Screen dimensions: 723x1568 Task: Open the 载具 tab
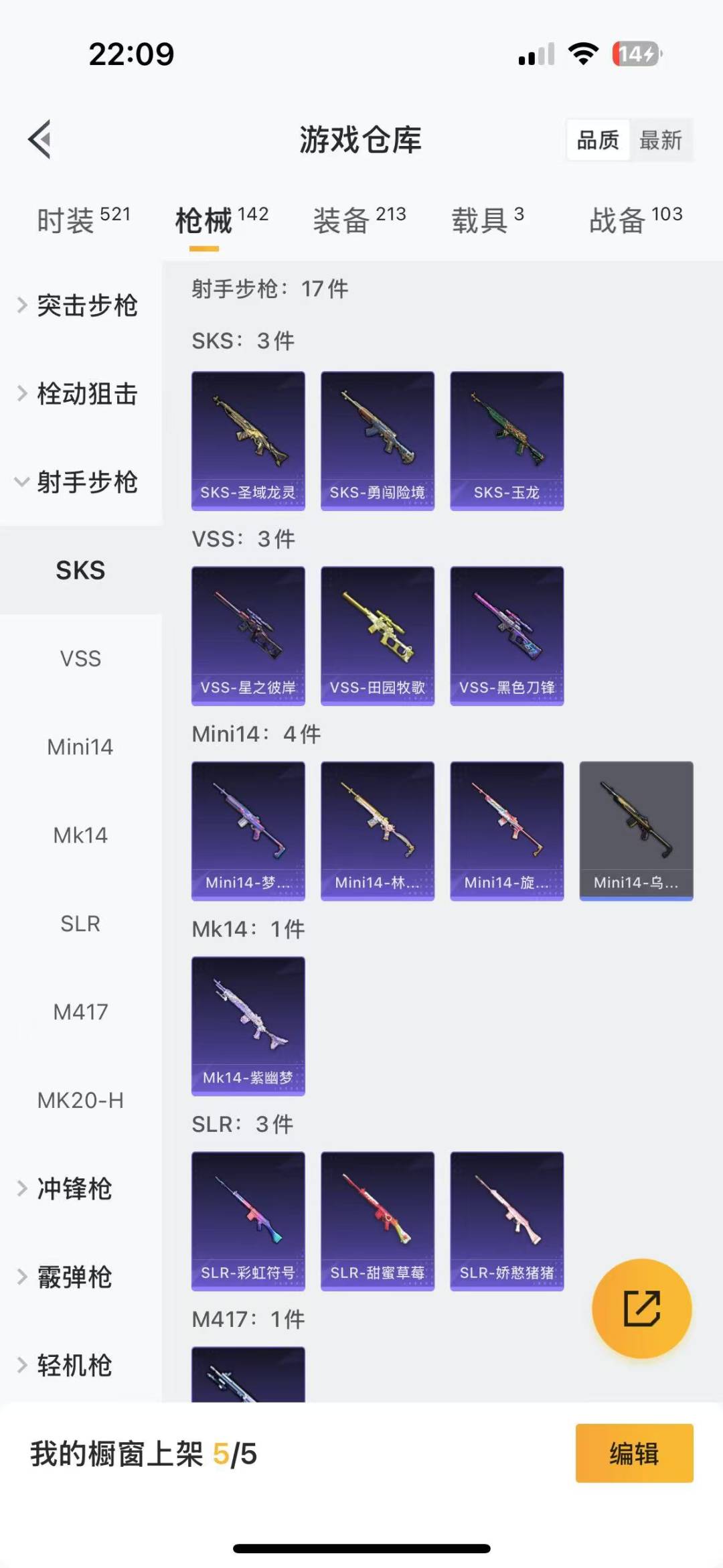[x=487, y=220]
